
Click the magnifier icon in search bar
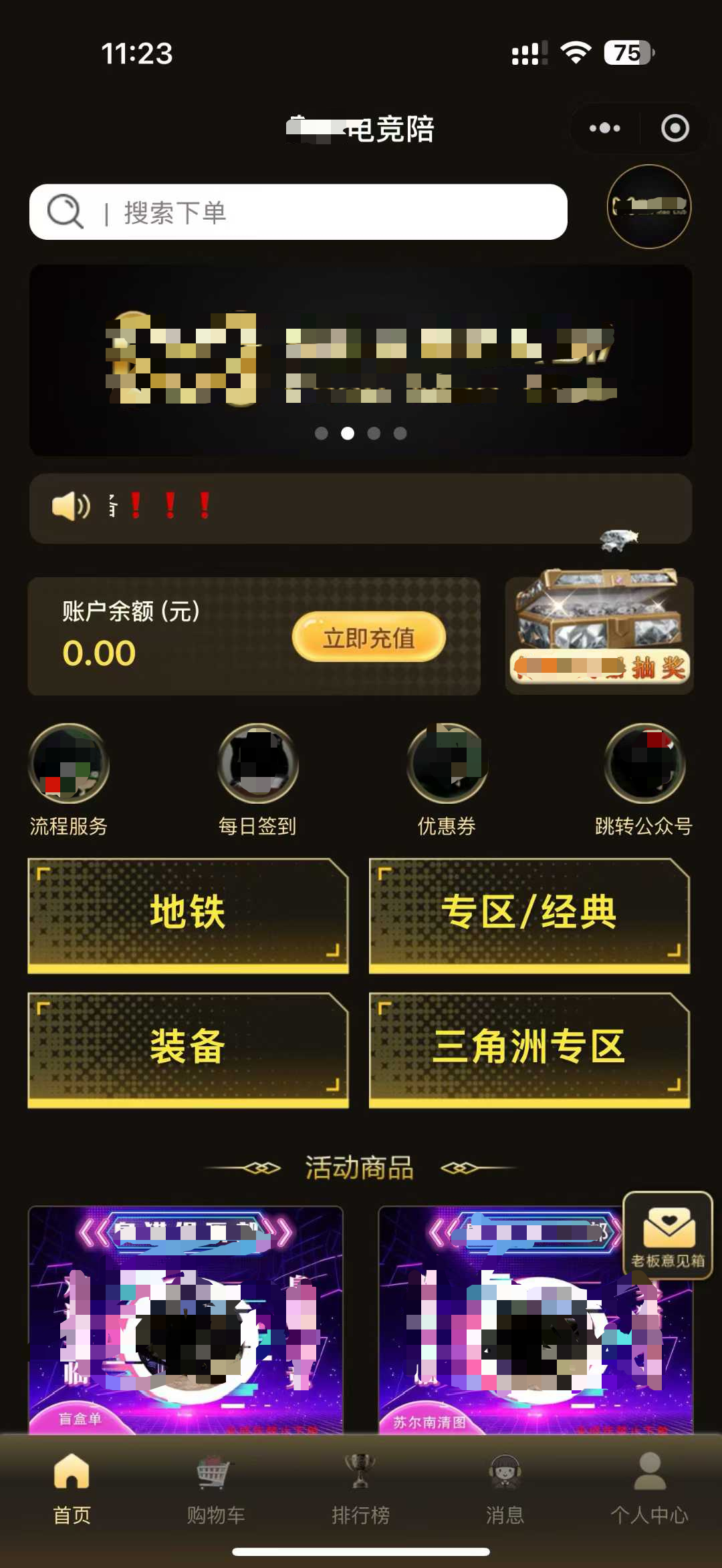click(x=63, y=212)
